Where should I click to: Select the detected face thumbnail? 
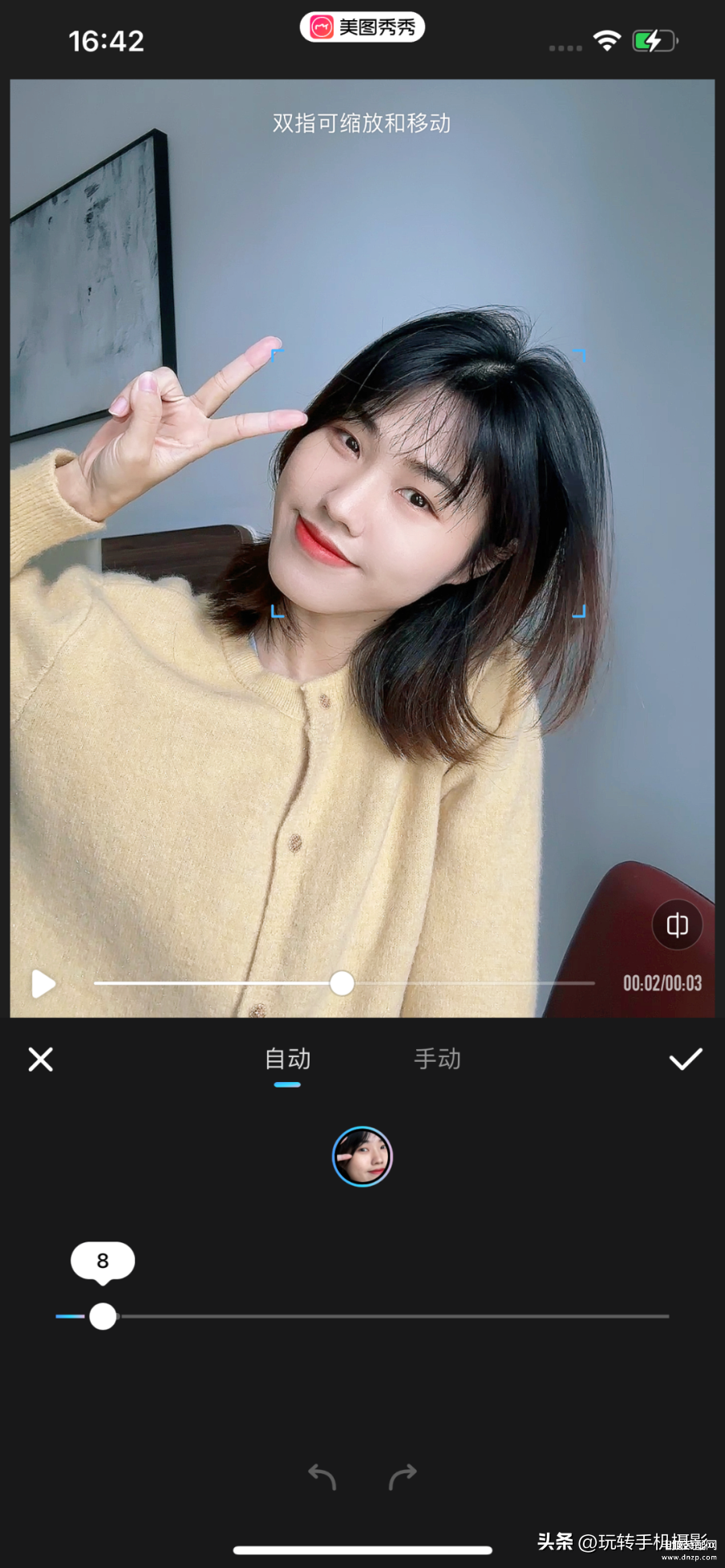[362, 1157]
